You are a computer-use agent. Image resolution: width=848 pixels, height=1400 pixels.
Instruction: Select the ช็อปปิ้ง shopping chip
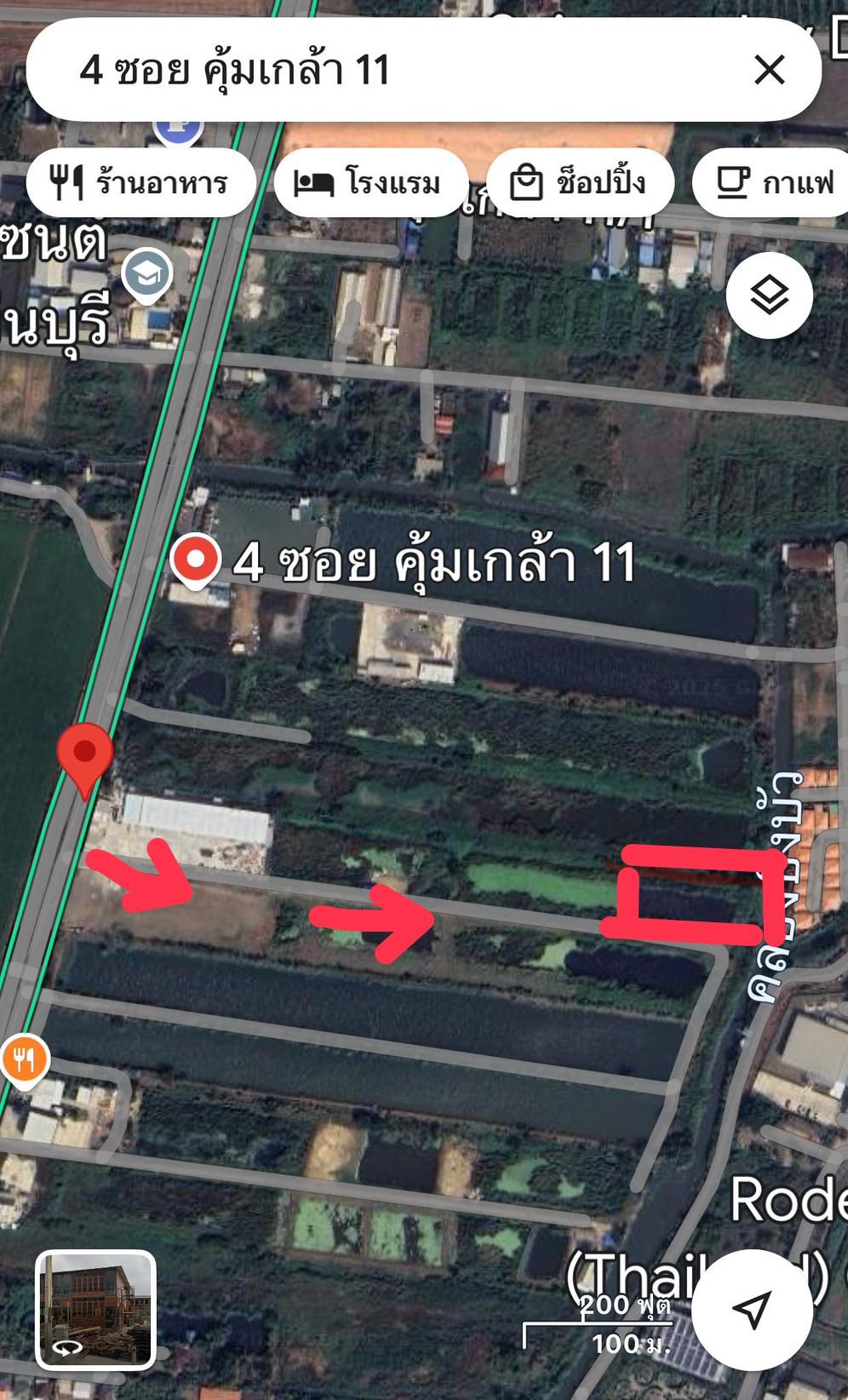click(581, 182)
